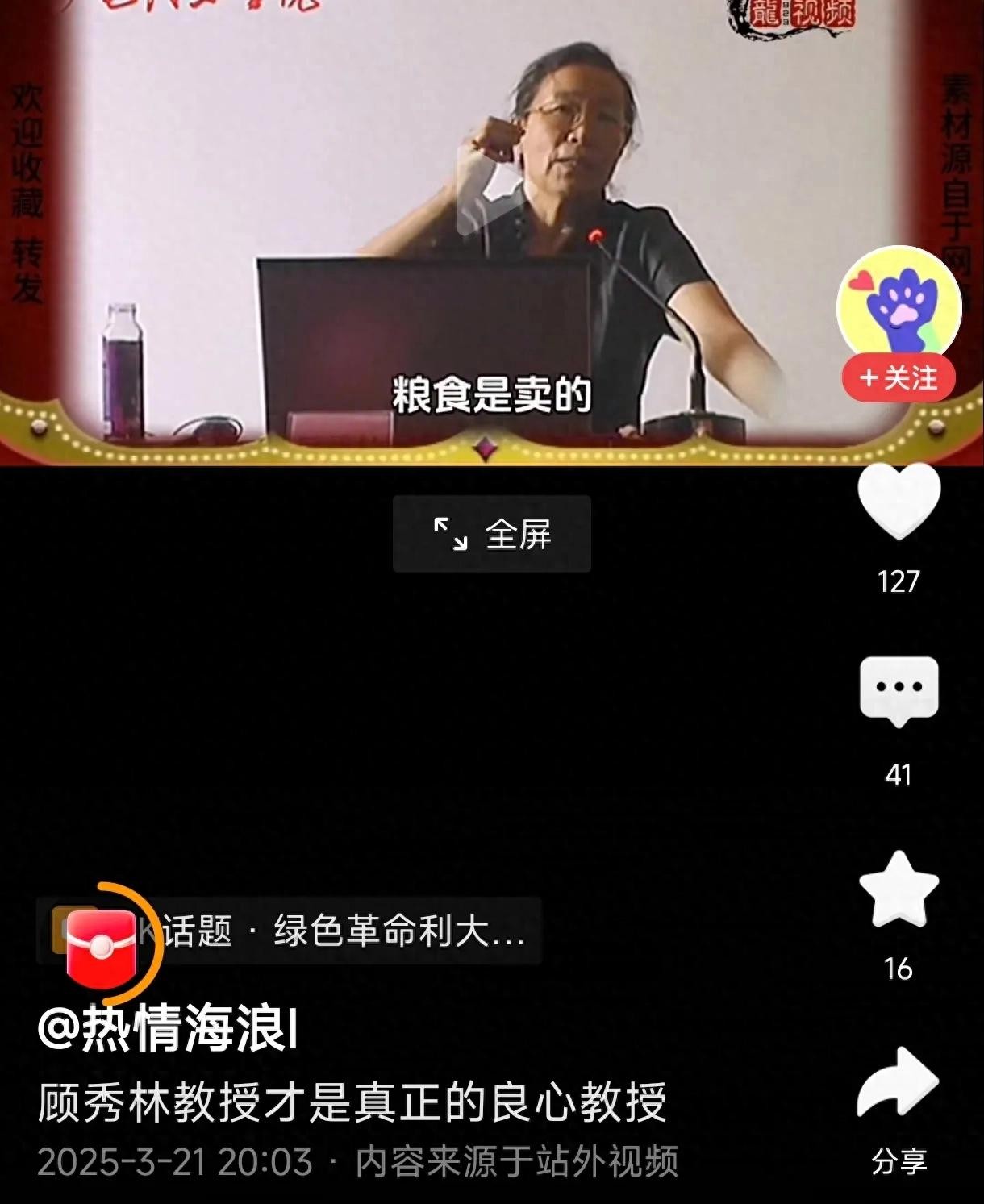984x1204 pixels.
Task: Add the video to favorites star
Action: click(899, 889)
